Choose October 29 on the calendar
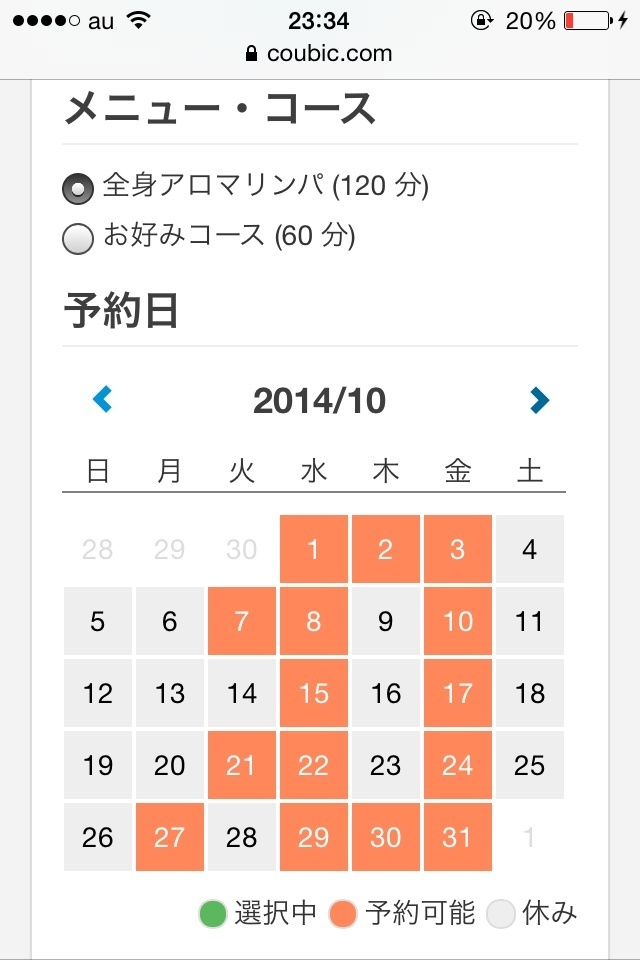The width and height of the screenshot is (640, 960). pos(314,837)
